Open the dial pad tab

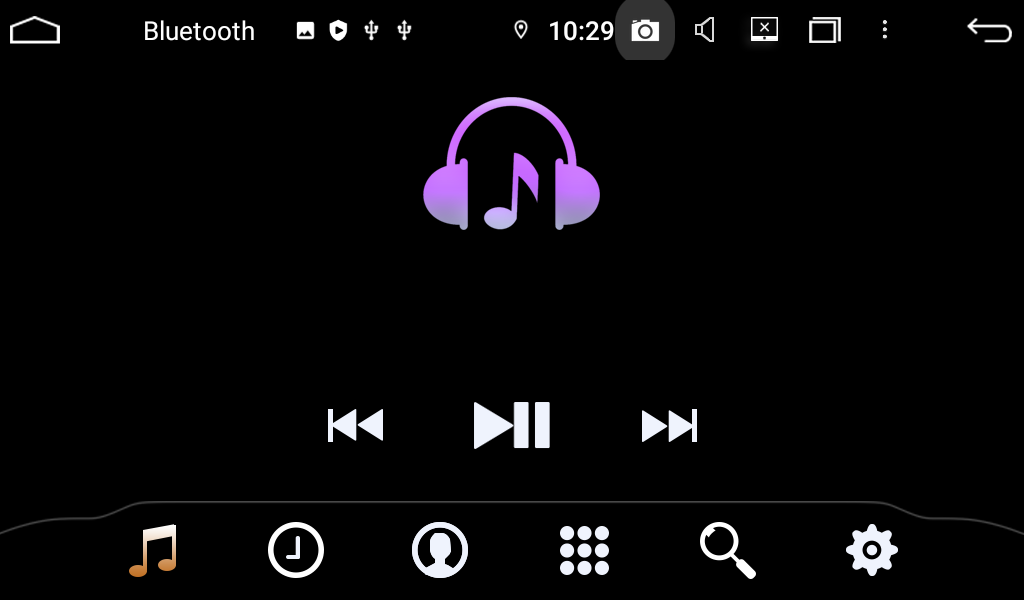[x=584, y=550]
